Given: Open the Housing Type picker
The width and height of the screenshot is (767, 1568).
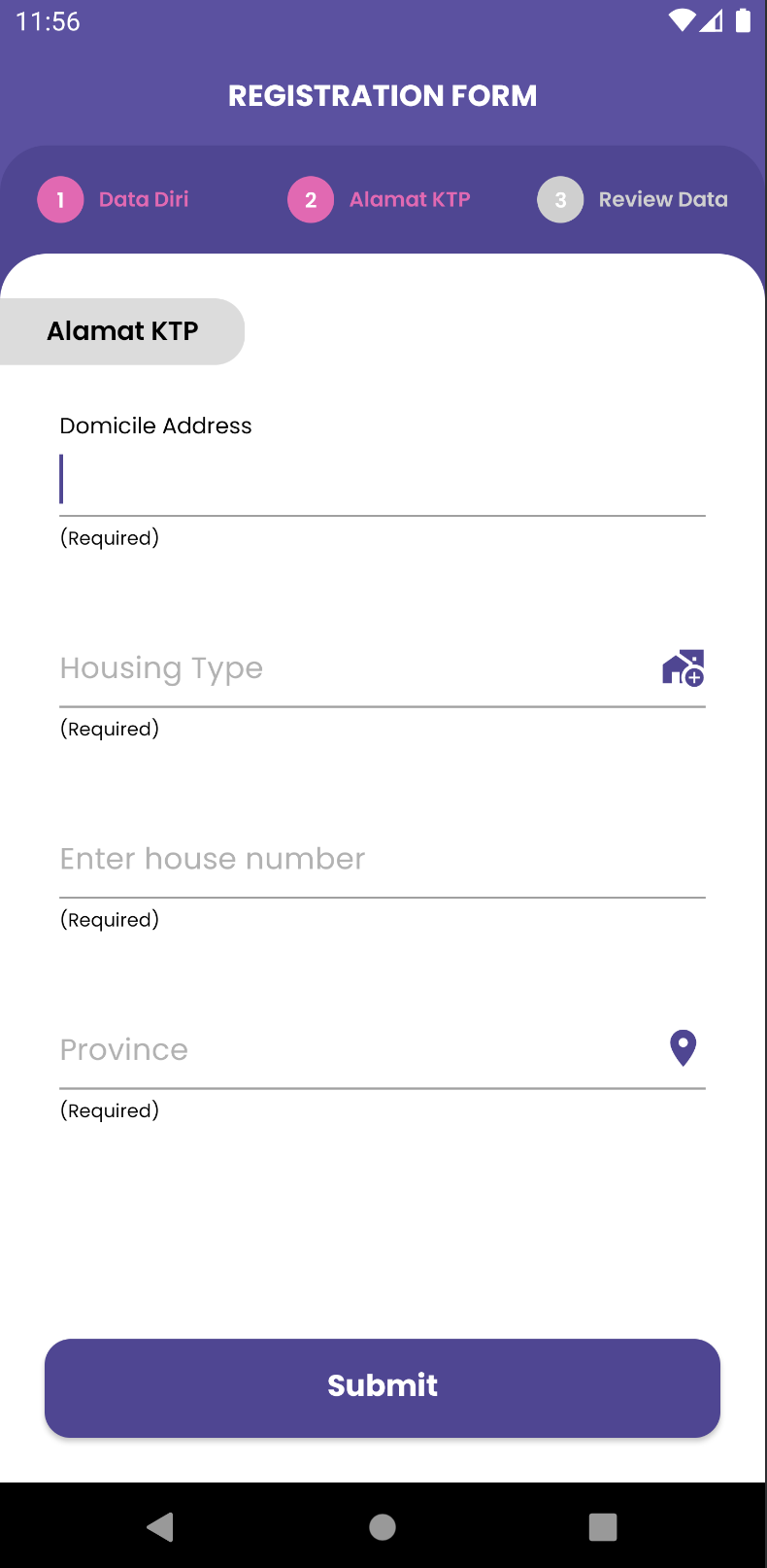Looking at the screenshot, I should (x=383, y=668).
